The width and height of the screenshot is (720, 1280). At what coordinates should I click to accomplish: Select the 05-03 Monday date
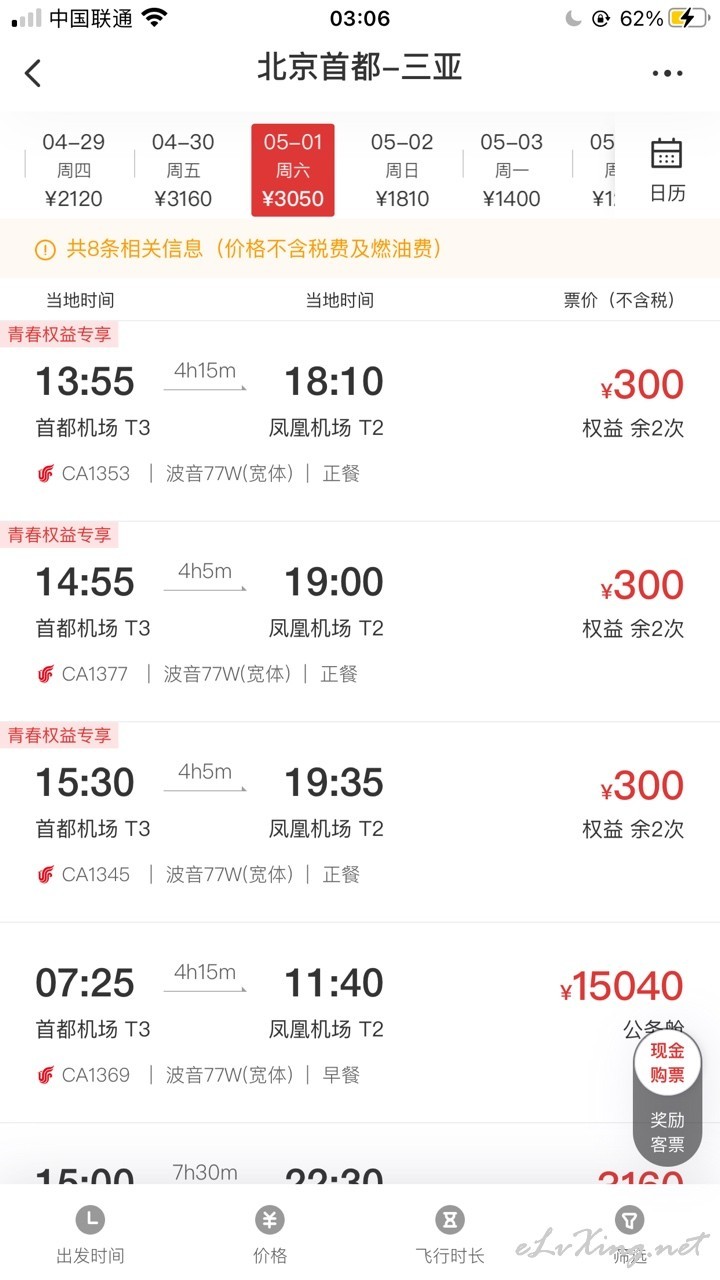pos(511,170)
